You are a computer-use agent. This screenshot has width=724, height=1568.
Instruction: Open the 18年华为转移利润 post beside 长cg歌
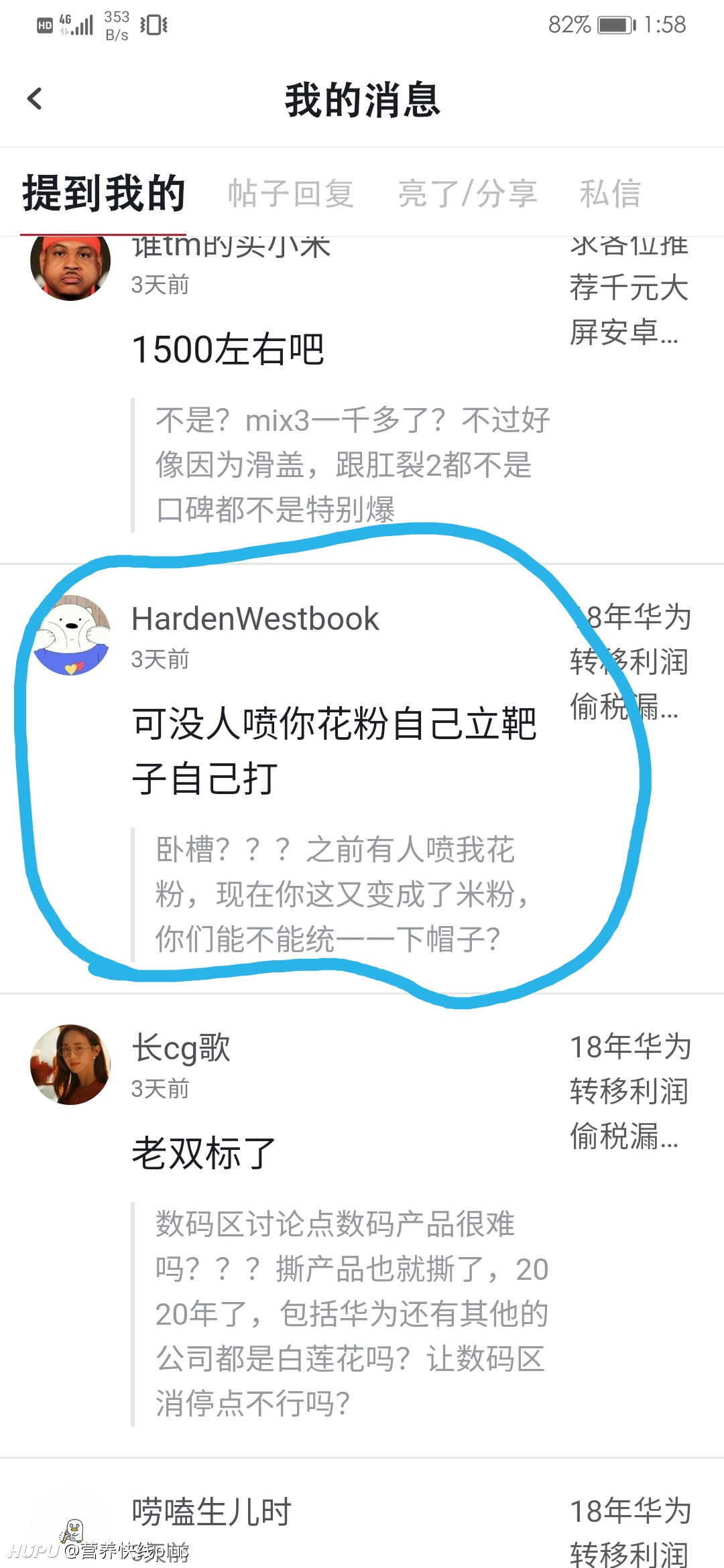(x=630, y=1092)
